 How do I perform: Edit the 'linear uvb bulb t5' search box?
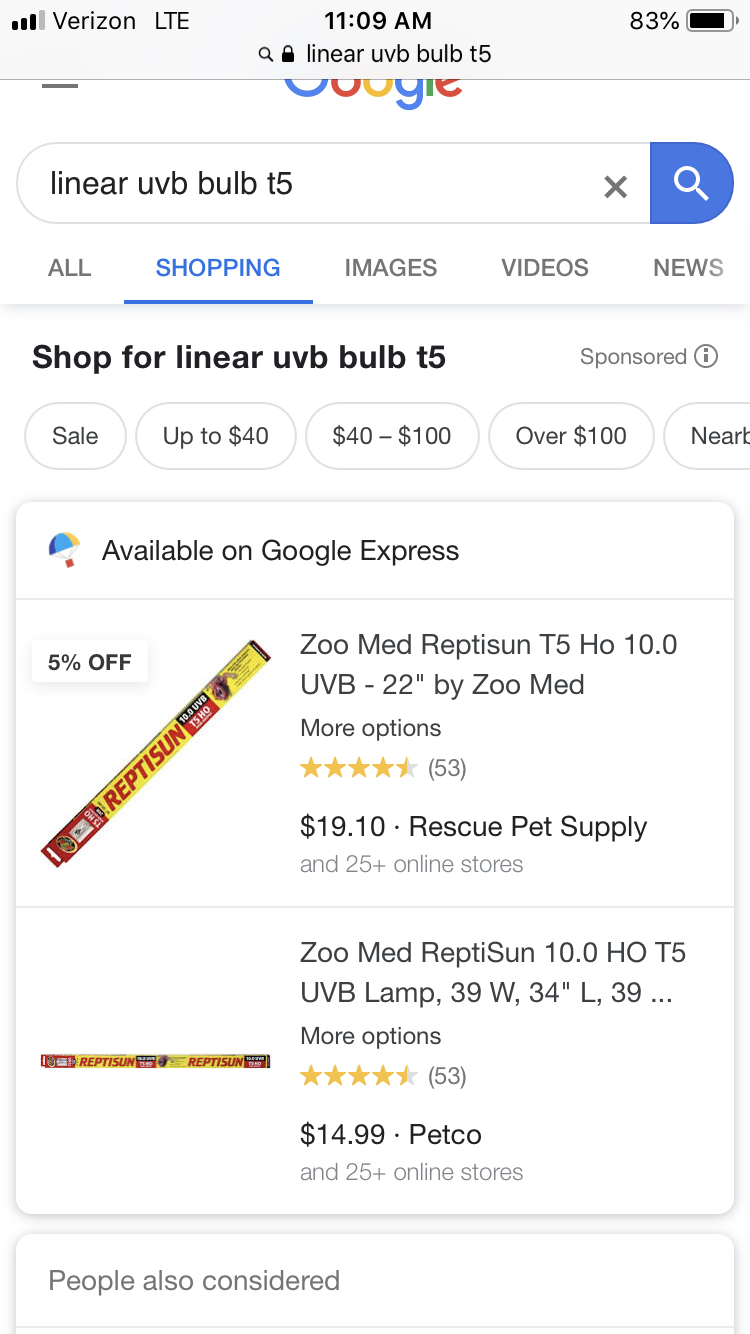[300, 184]
